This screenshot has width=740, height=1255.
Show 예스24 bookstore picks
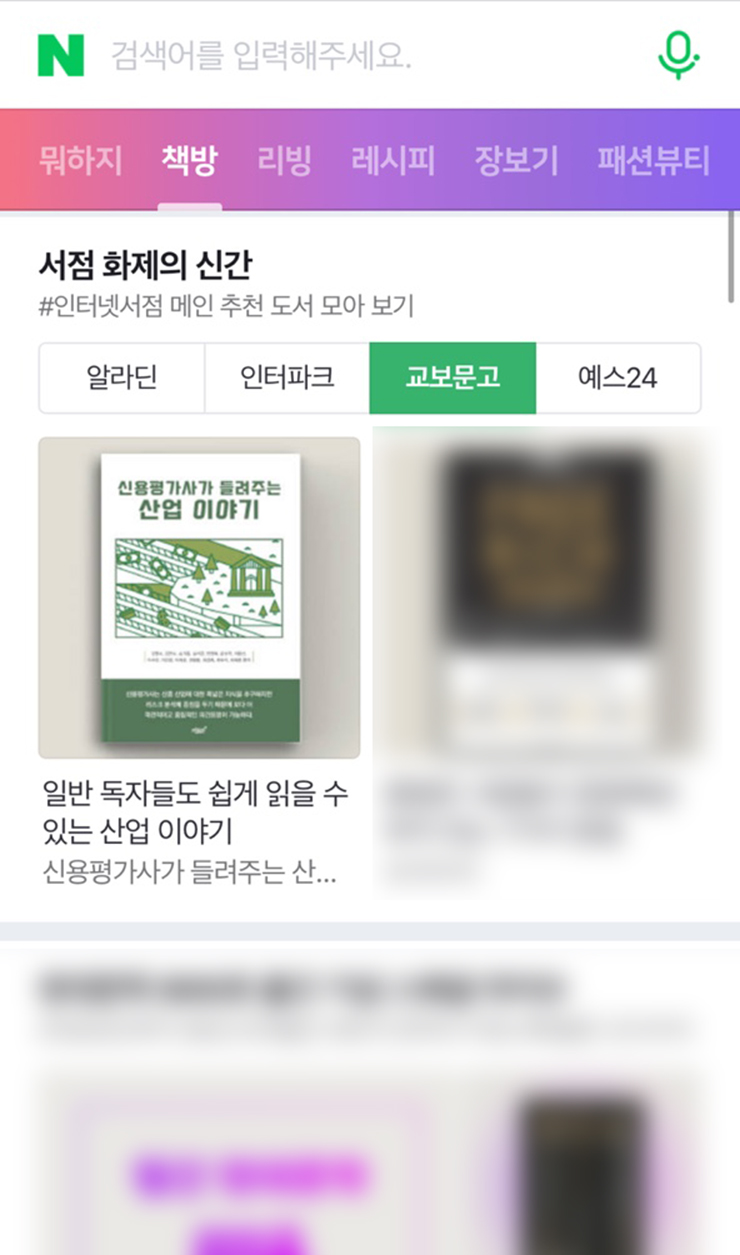point(618,378)
